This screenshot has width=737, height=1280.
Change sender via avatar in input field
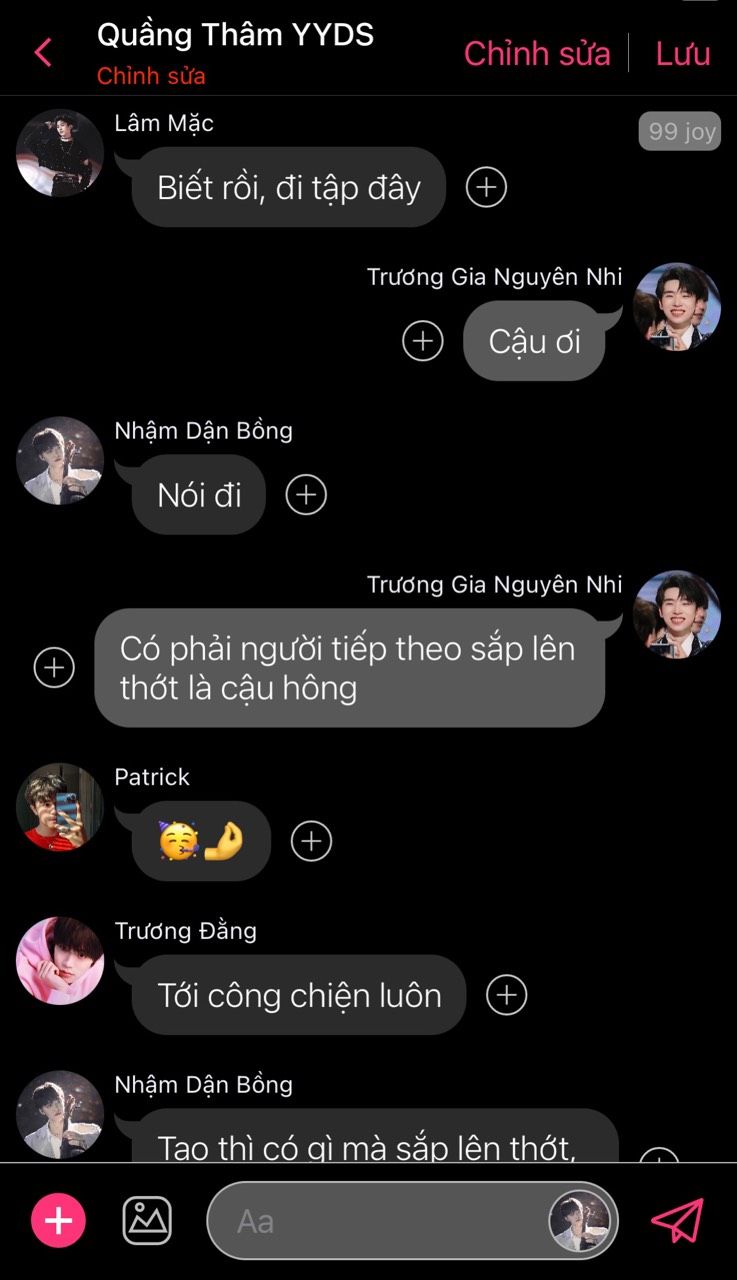tap(579, 1221)
